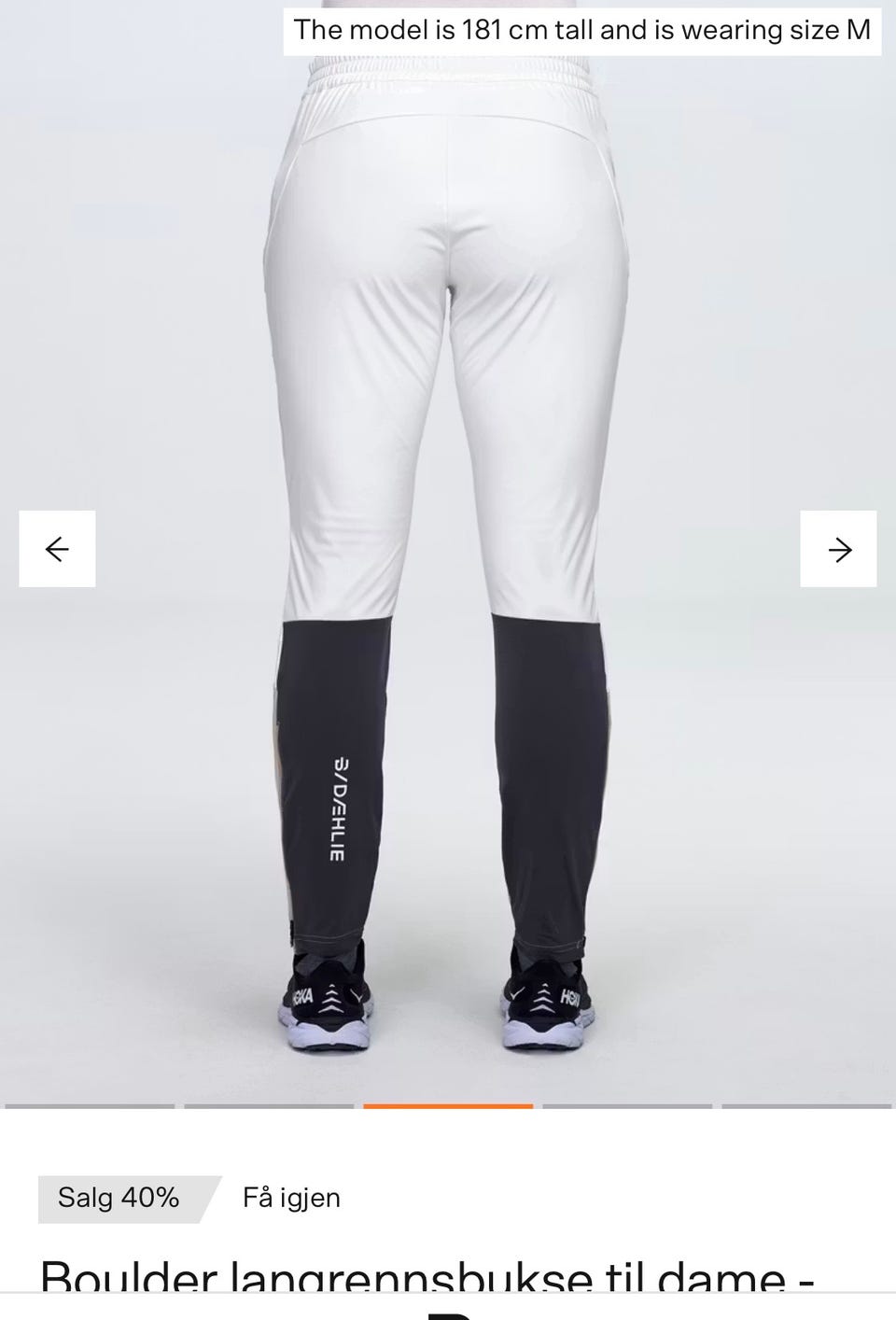
Task: Go to the next product image
Action: click(838, 549)
